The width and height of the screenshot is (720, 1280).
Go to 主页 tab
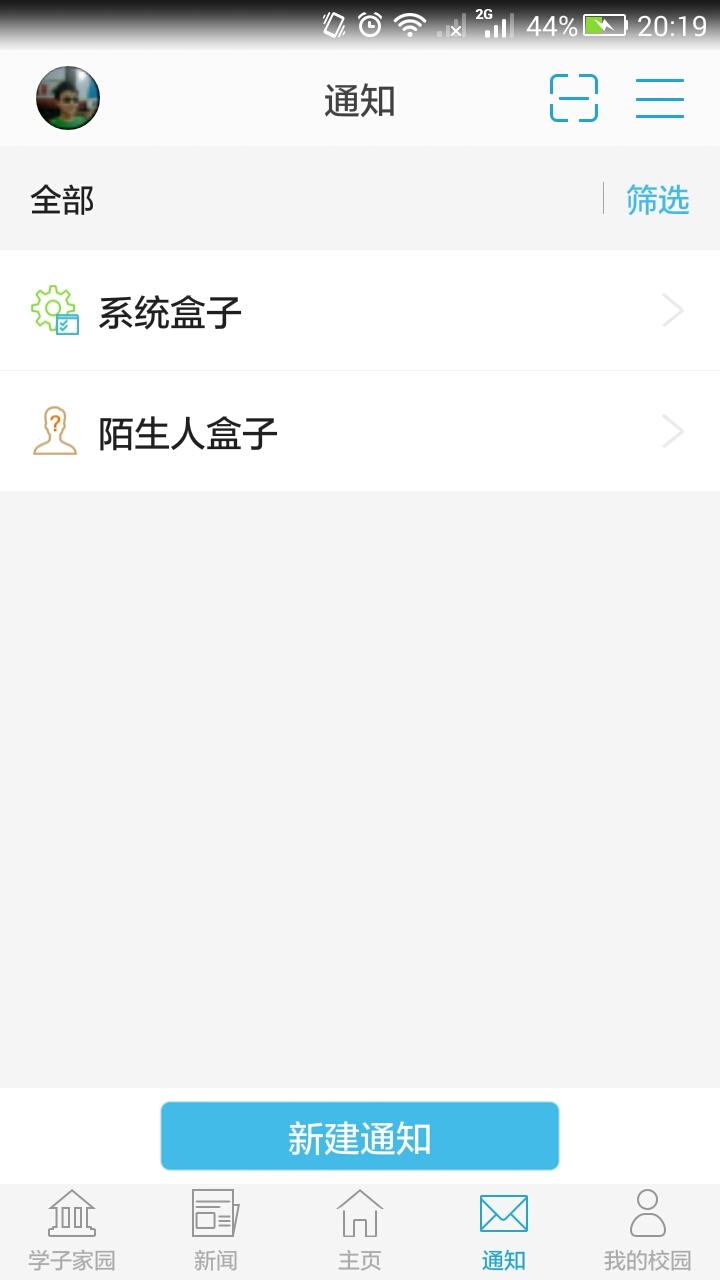point(360,1230)
